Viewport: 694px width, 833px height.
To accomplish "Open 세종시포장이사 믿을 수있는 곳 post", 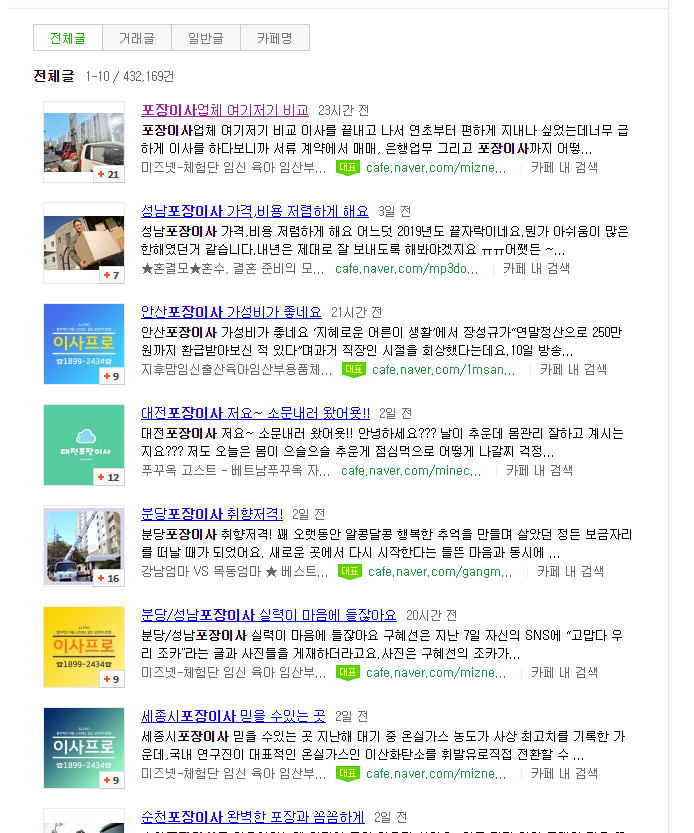I will [233, 716].
